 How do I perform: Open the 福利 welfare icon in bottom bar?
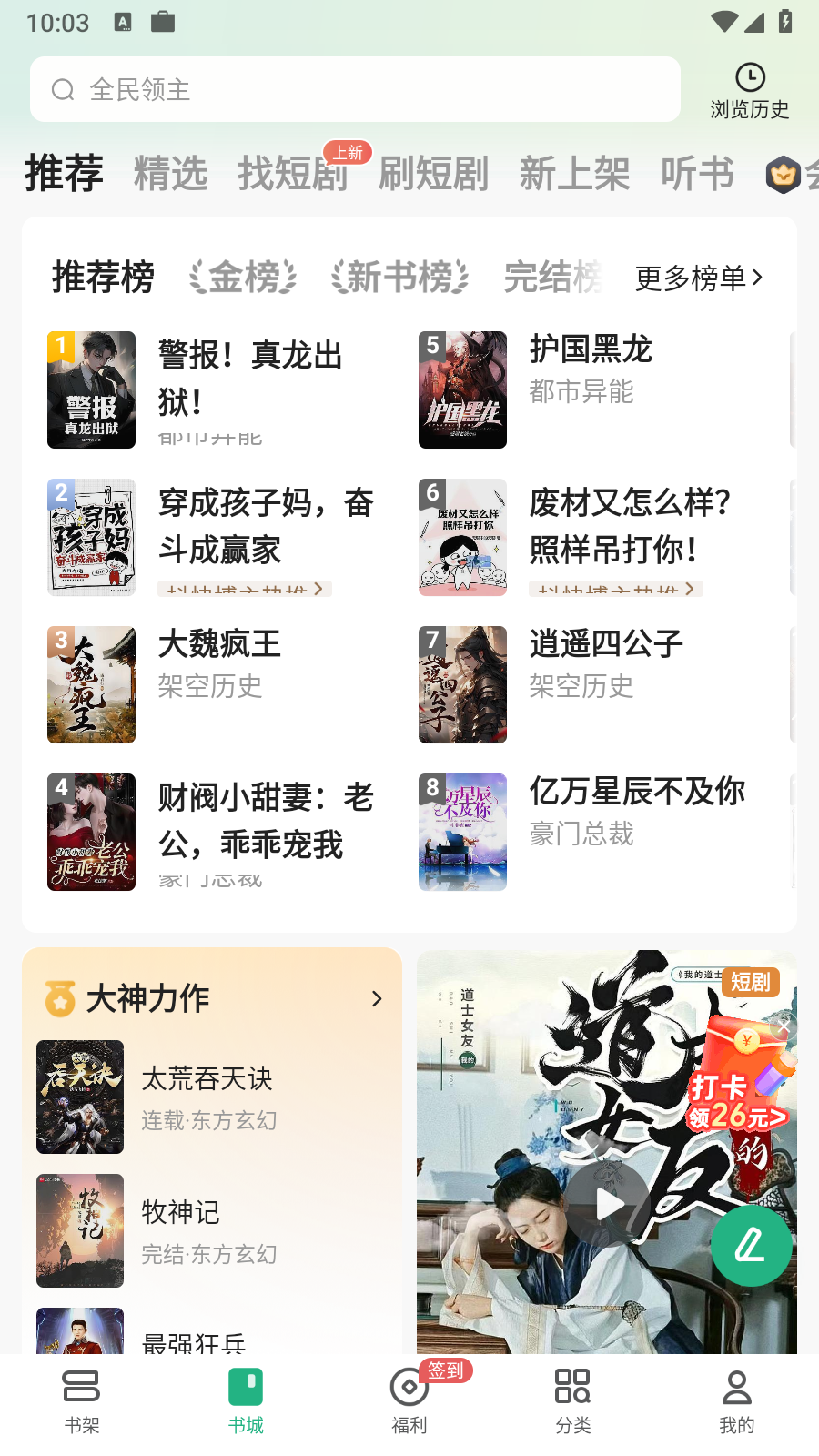coord(409,1387)
